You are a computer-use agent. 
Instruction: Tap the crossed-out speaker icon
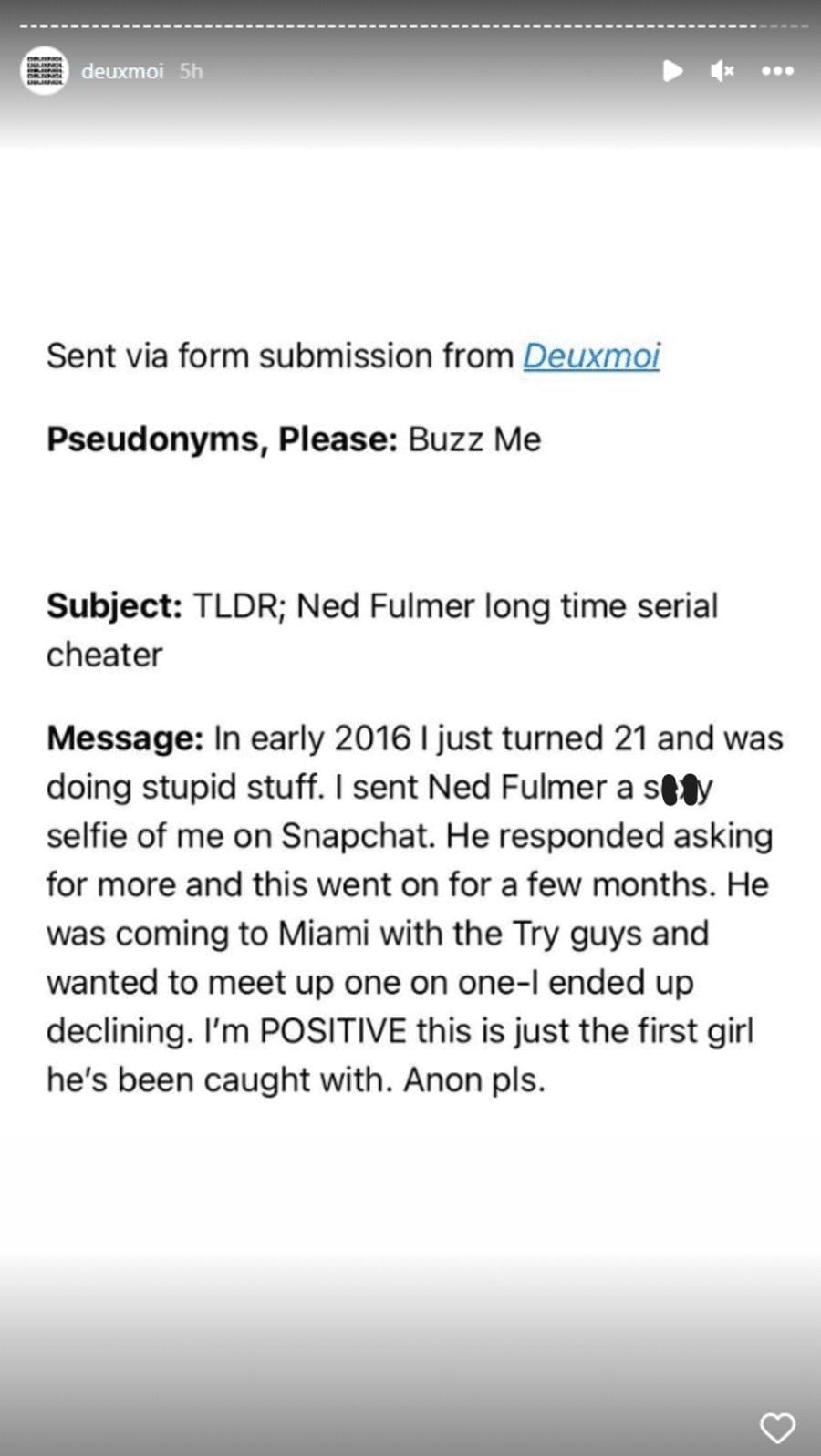point(722,72)
